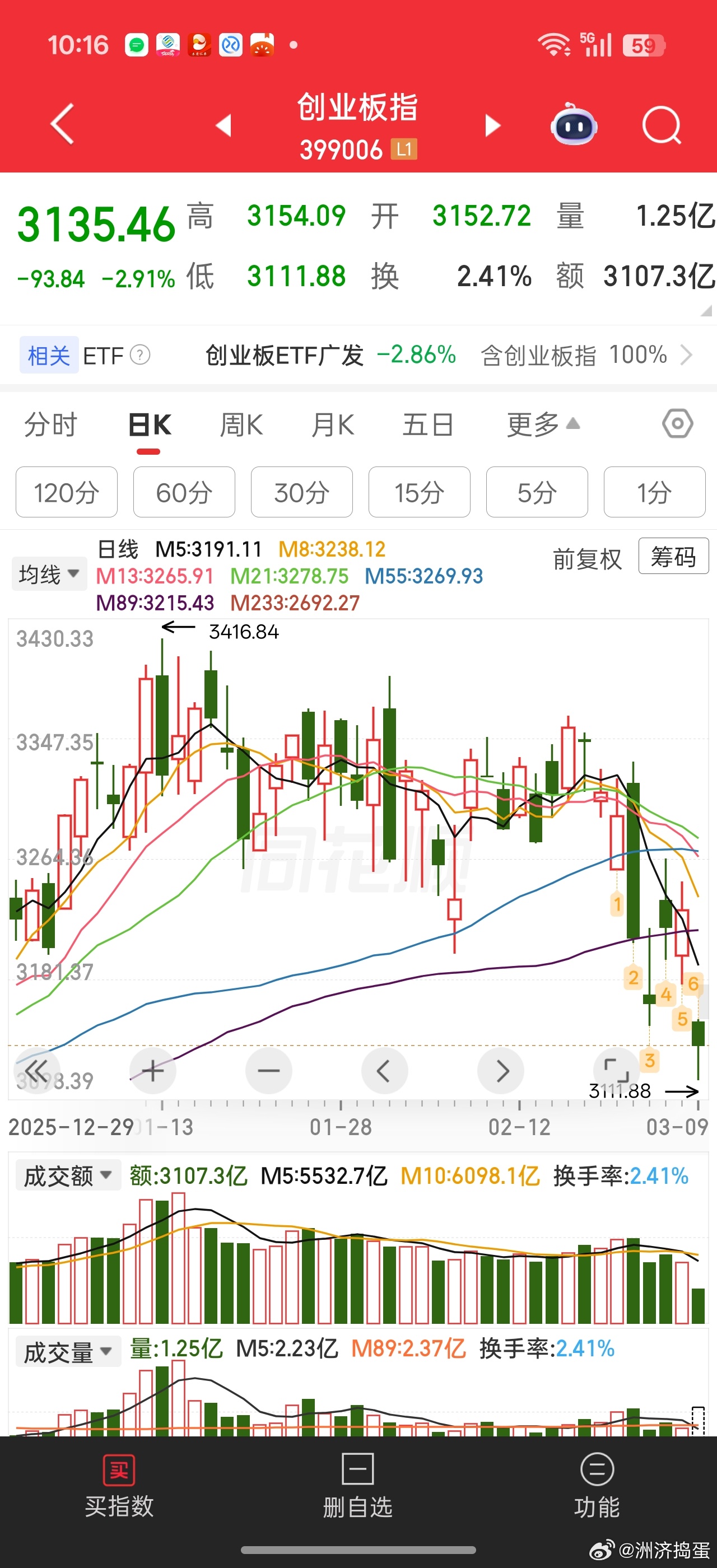
Task: Open the 成交额 turnover indicator dropdown
Action: (x=67, y=1174)
